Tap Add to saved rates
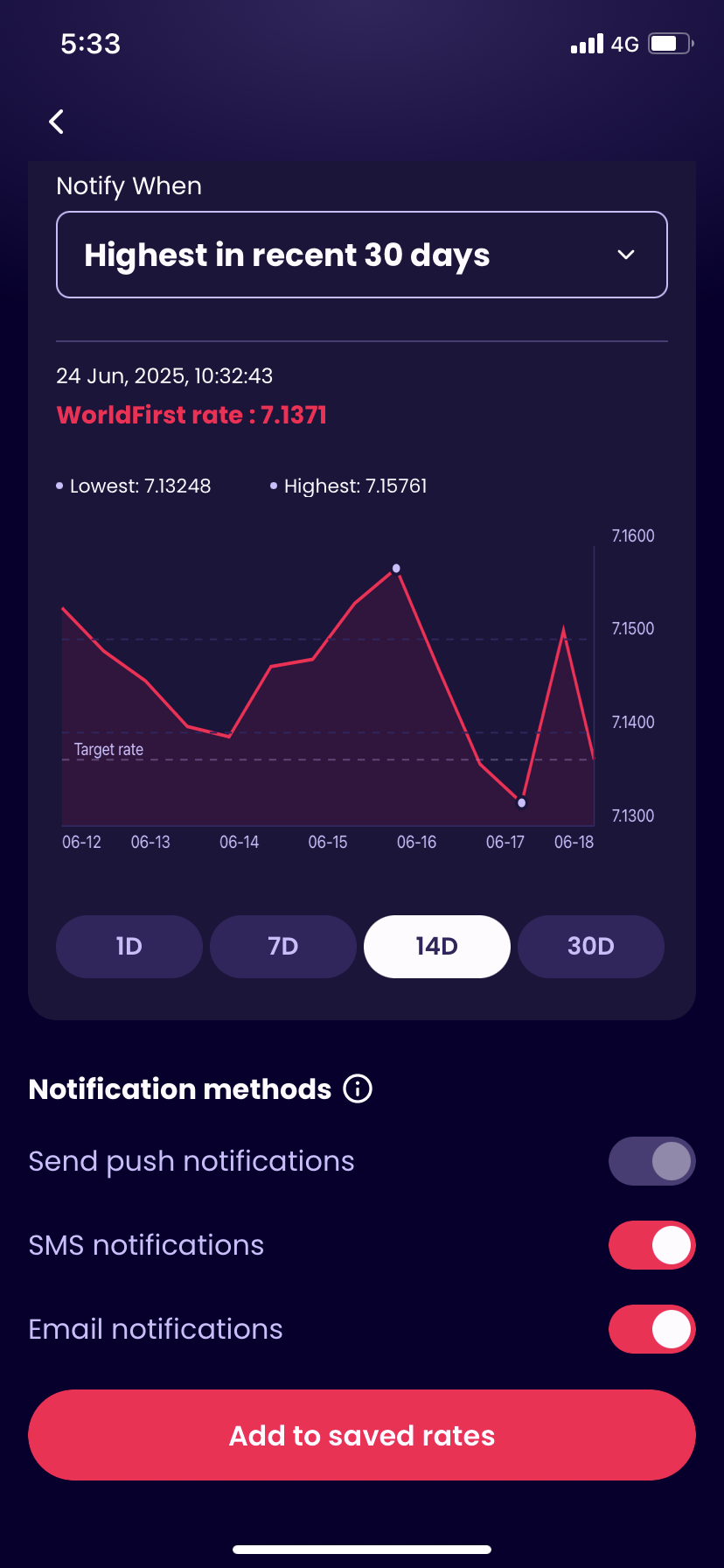Viewport: 724px width, 1568px height. tap(362, 1435)
